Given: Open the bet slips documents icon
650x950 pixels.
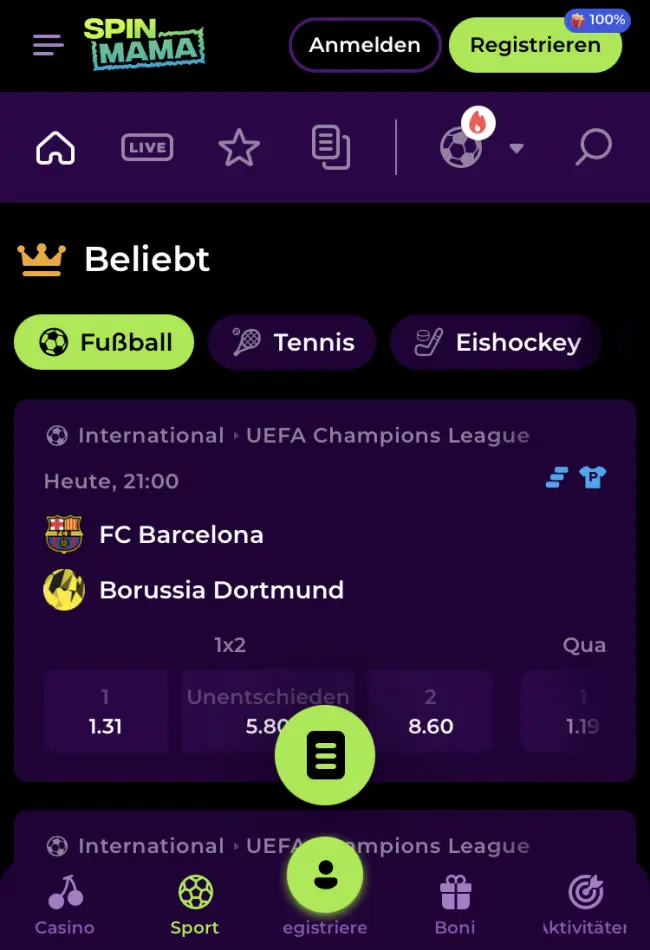Looking at the screenshot, I should point(331,148).
